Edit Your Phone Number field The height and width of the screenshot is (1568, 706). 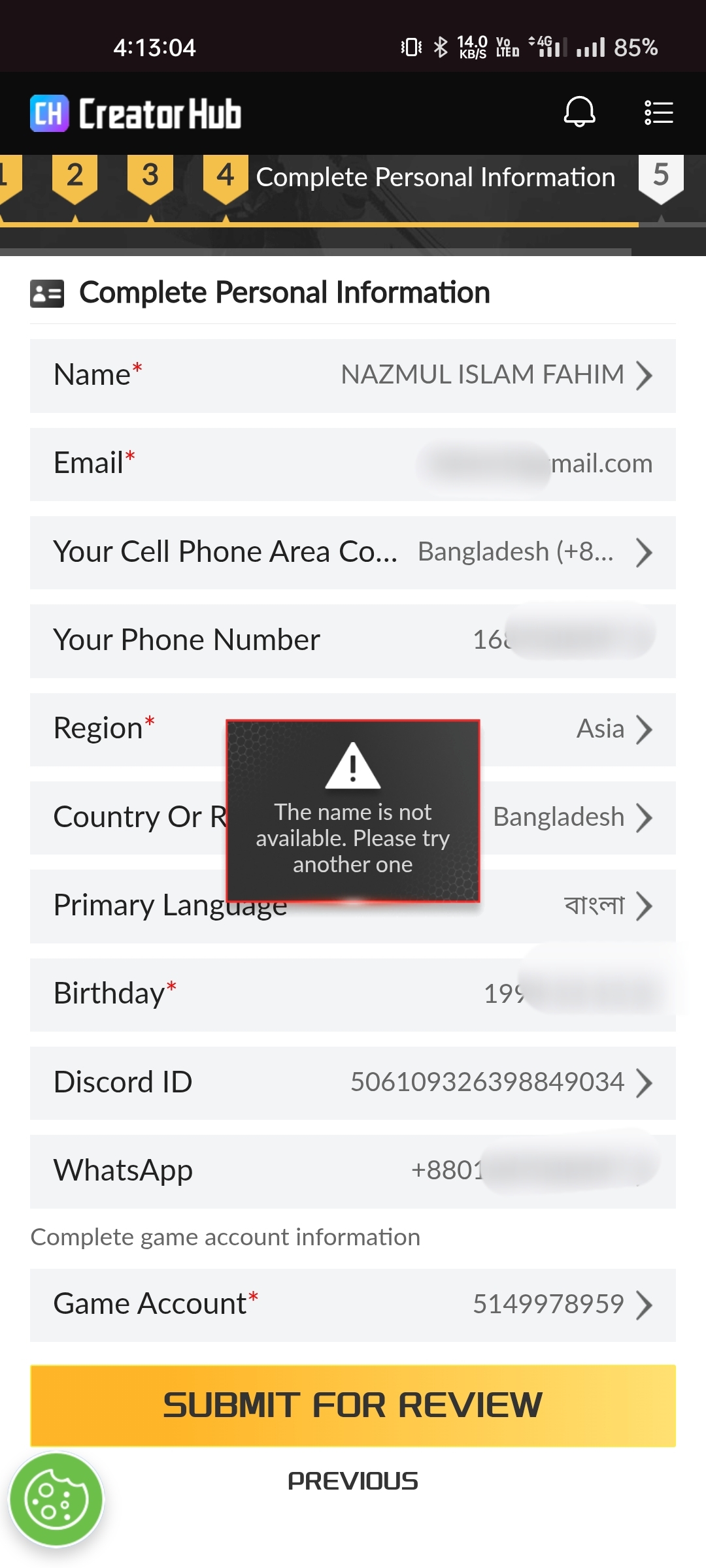(x=353, y=640)
